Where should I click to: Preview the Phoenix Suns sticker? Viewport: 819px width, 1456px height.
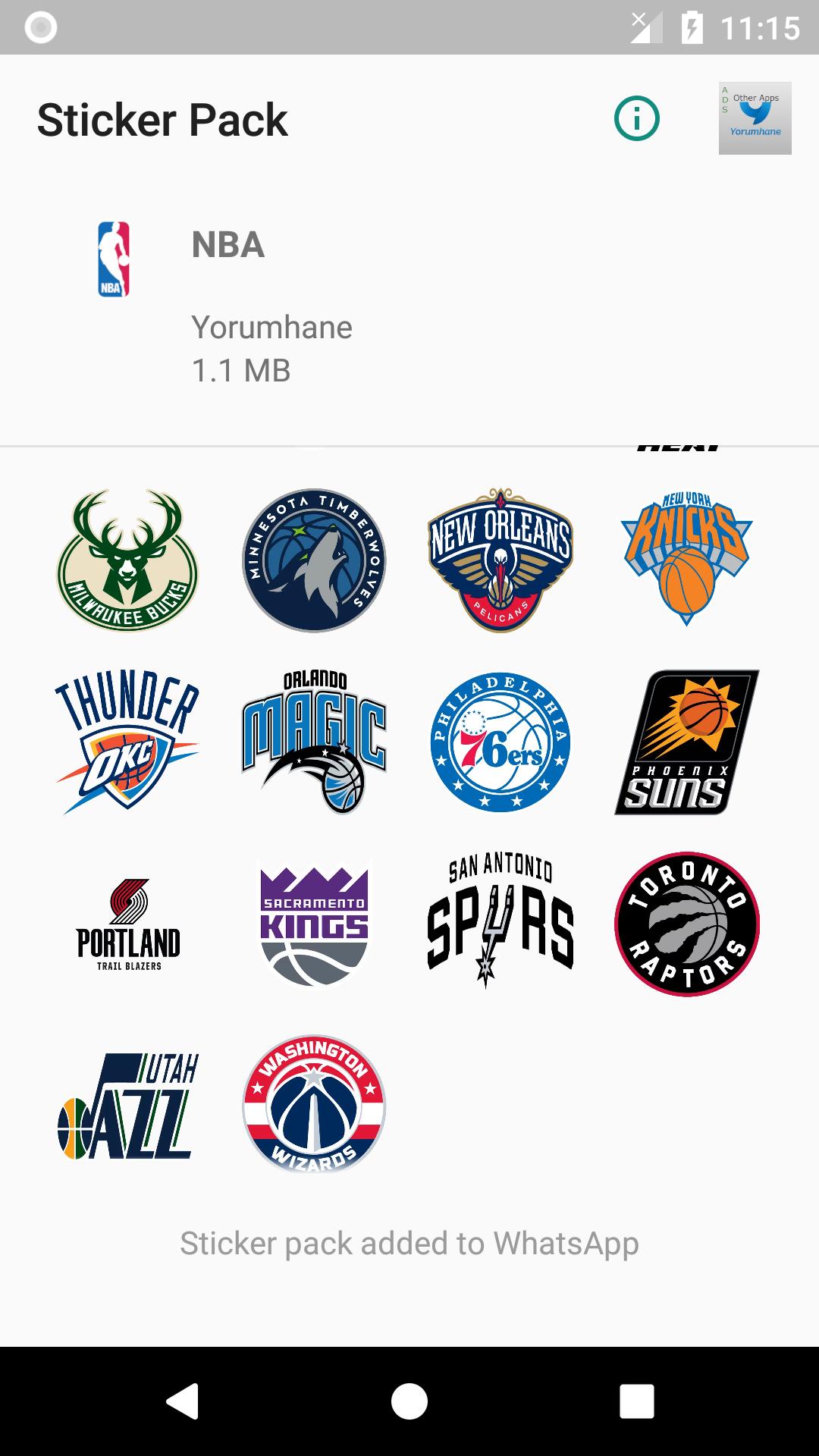[x=686, y=742]
